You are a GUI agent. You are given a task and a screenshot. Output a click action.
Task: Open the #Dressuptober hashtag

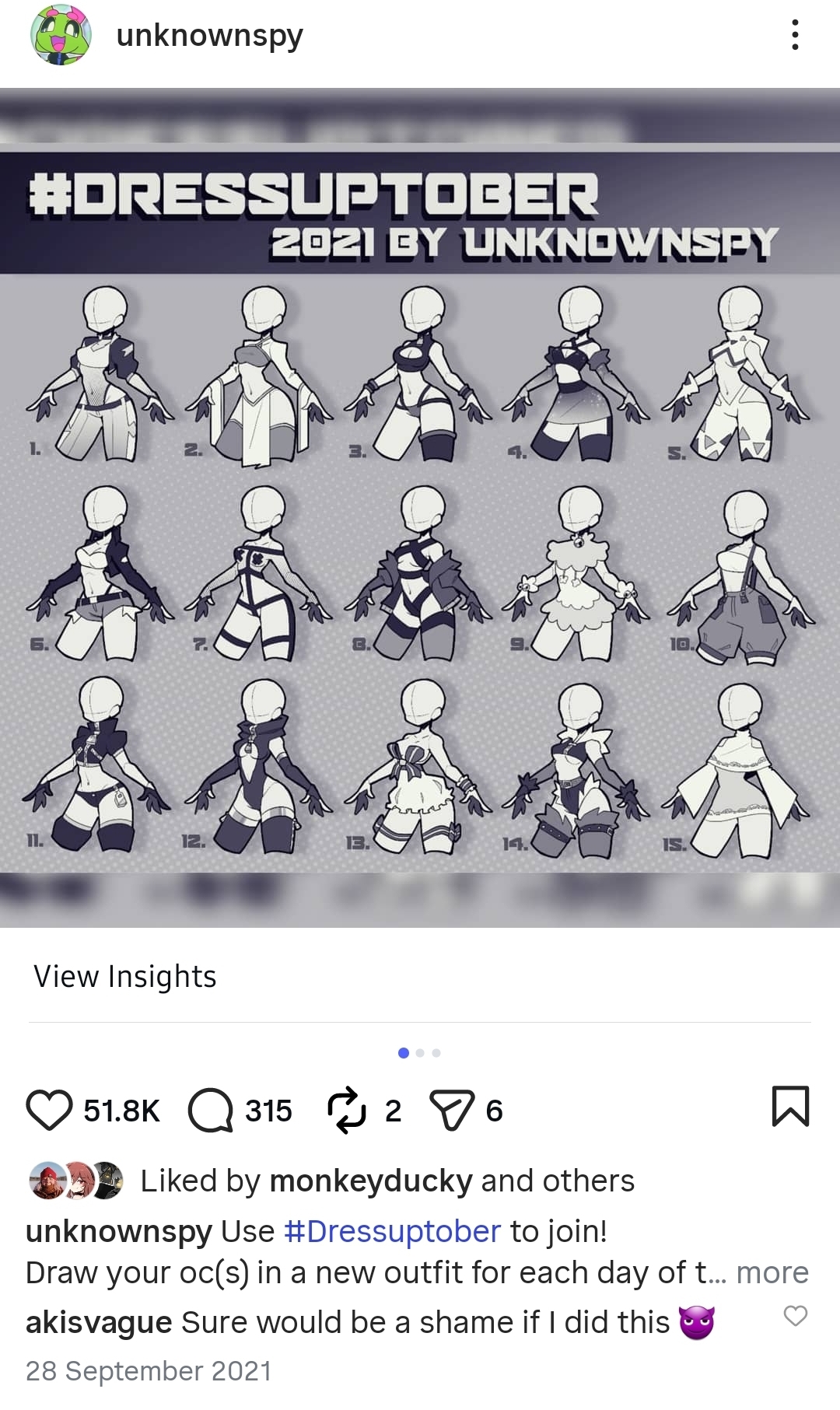[x=392, y=1231]
